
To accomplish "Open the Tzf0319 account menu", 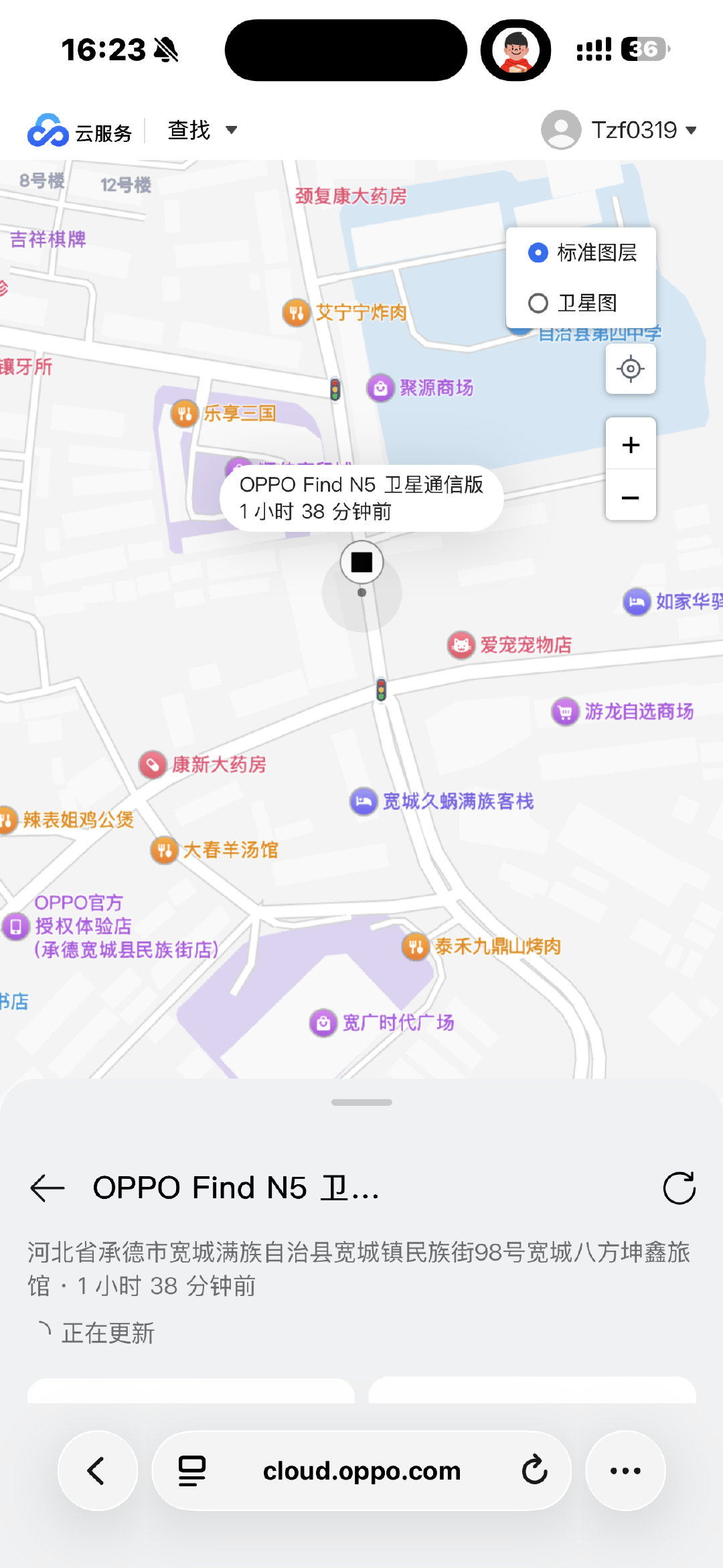I will [619, 130].
